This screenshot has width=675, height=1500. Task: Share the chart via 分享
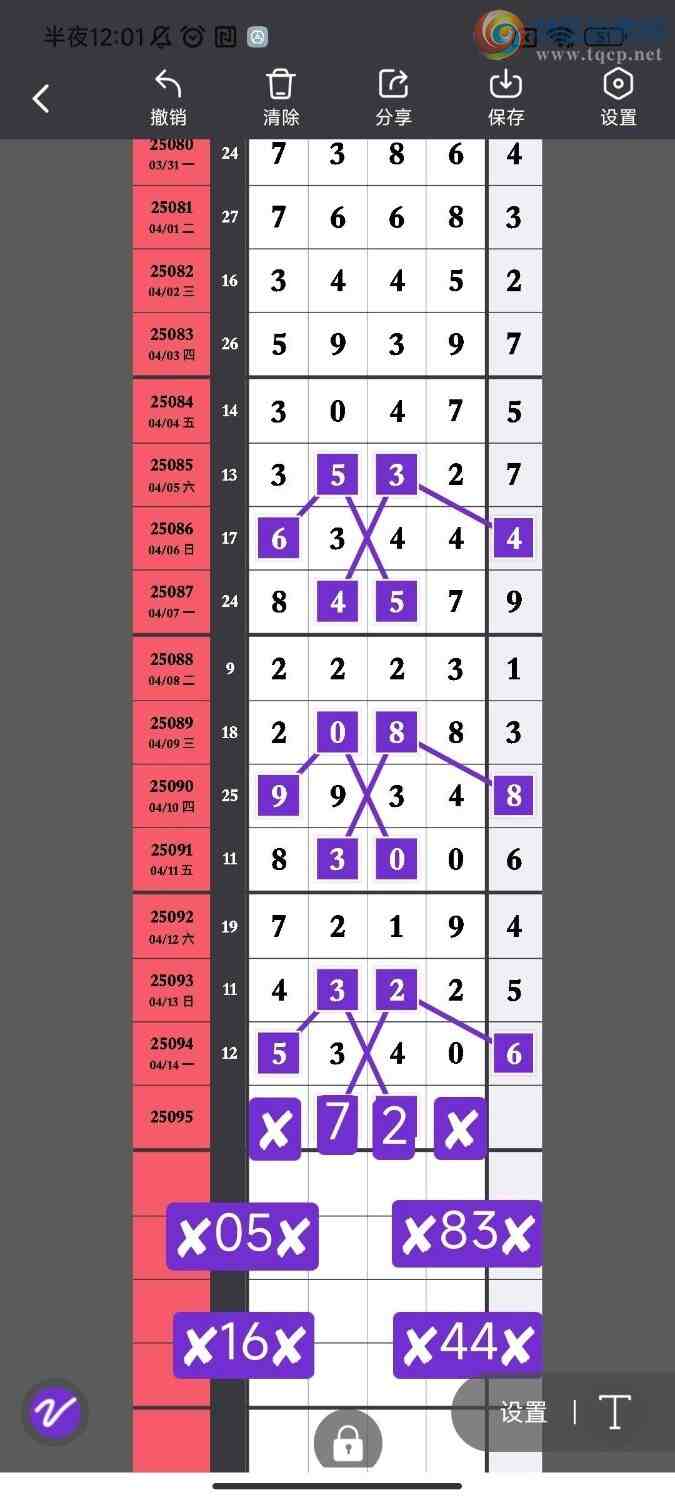point(393,98)
